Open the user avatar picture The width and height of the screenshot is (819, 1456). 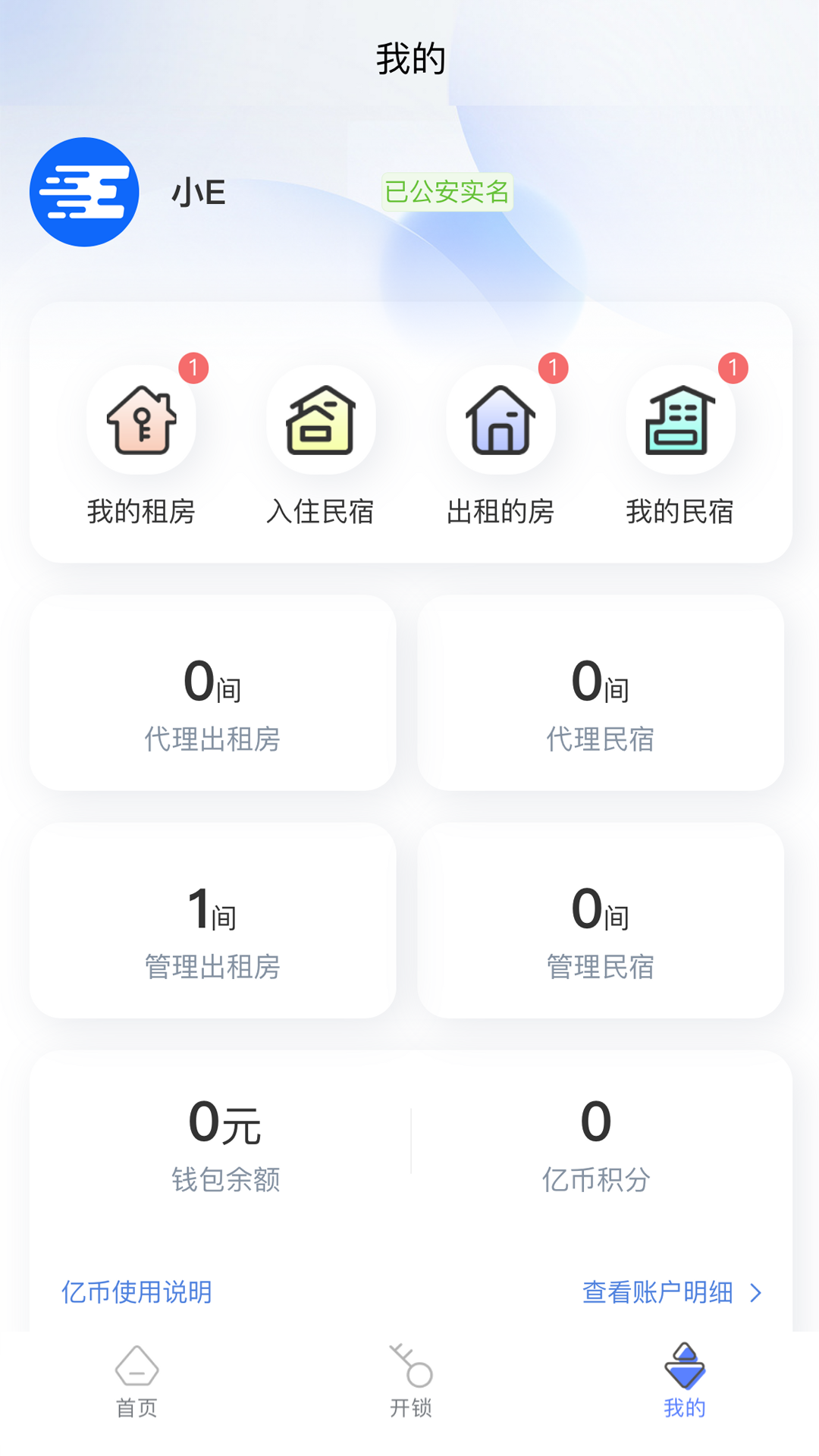(x=85, y=192)
